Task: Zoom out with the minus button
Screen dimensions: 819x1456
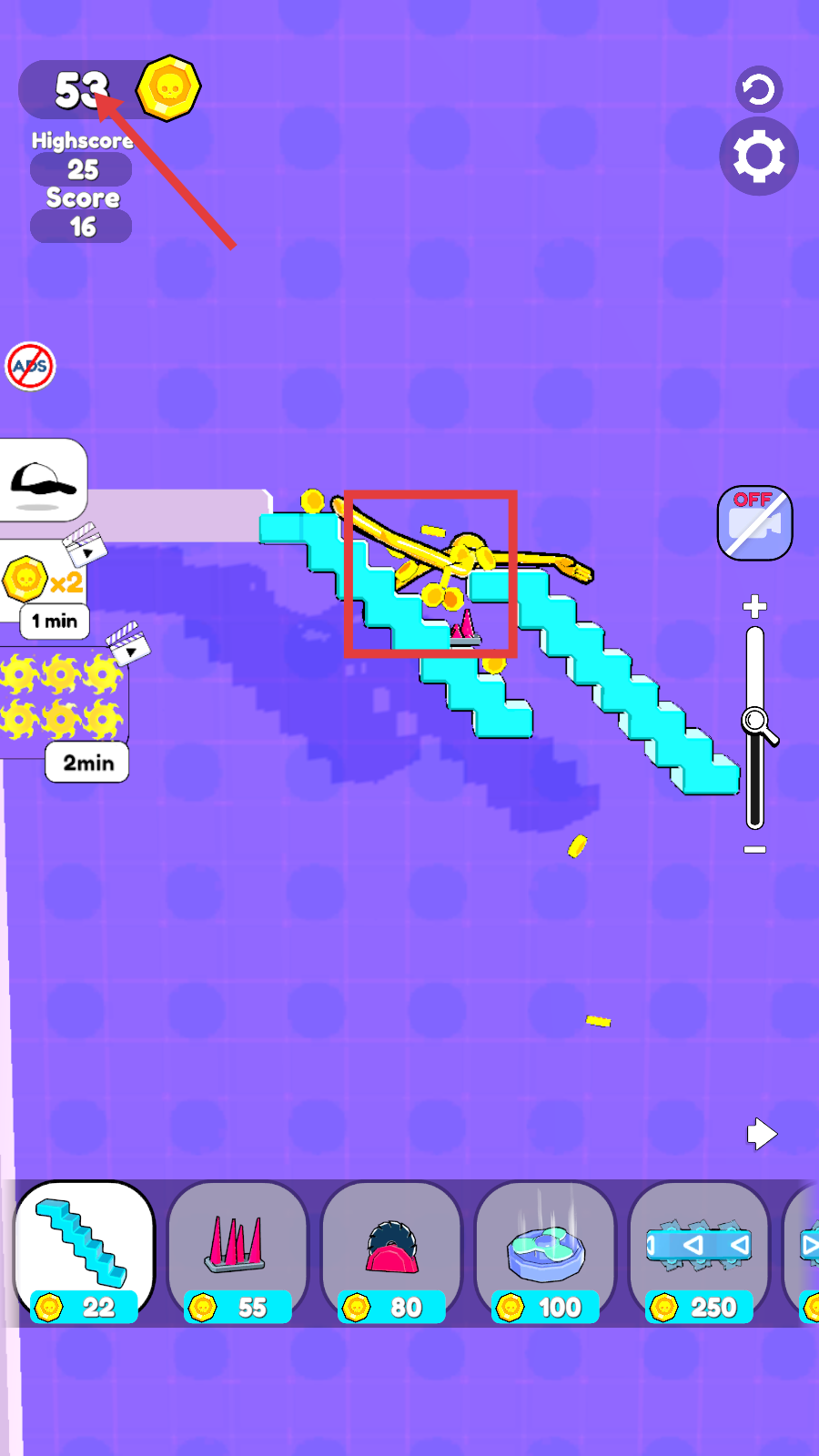Action: (754, 850)
